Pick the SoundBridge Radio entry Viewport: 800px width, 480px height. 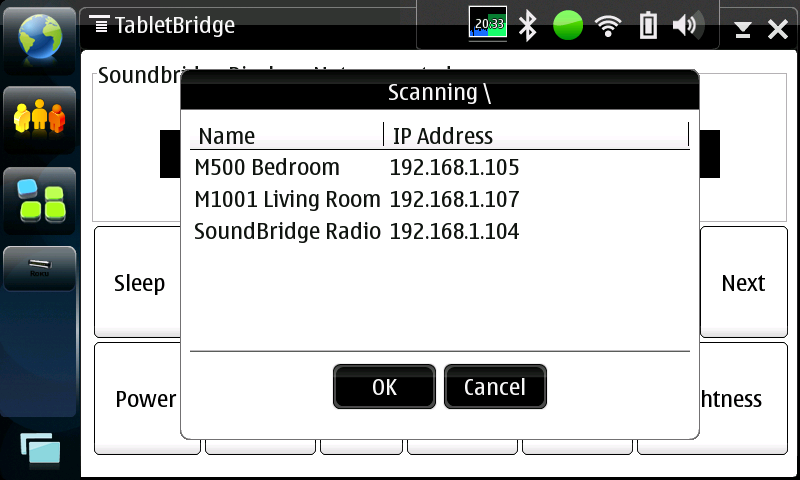(x=287, y=231)
